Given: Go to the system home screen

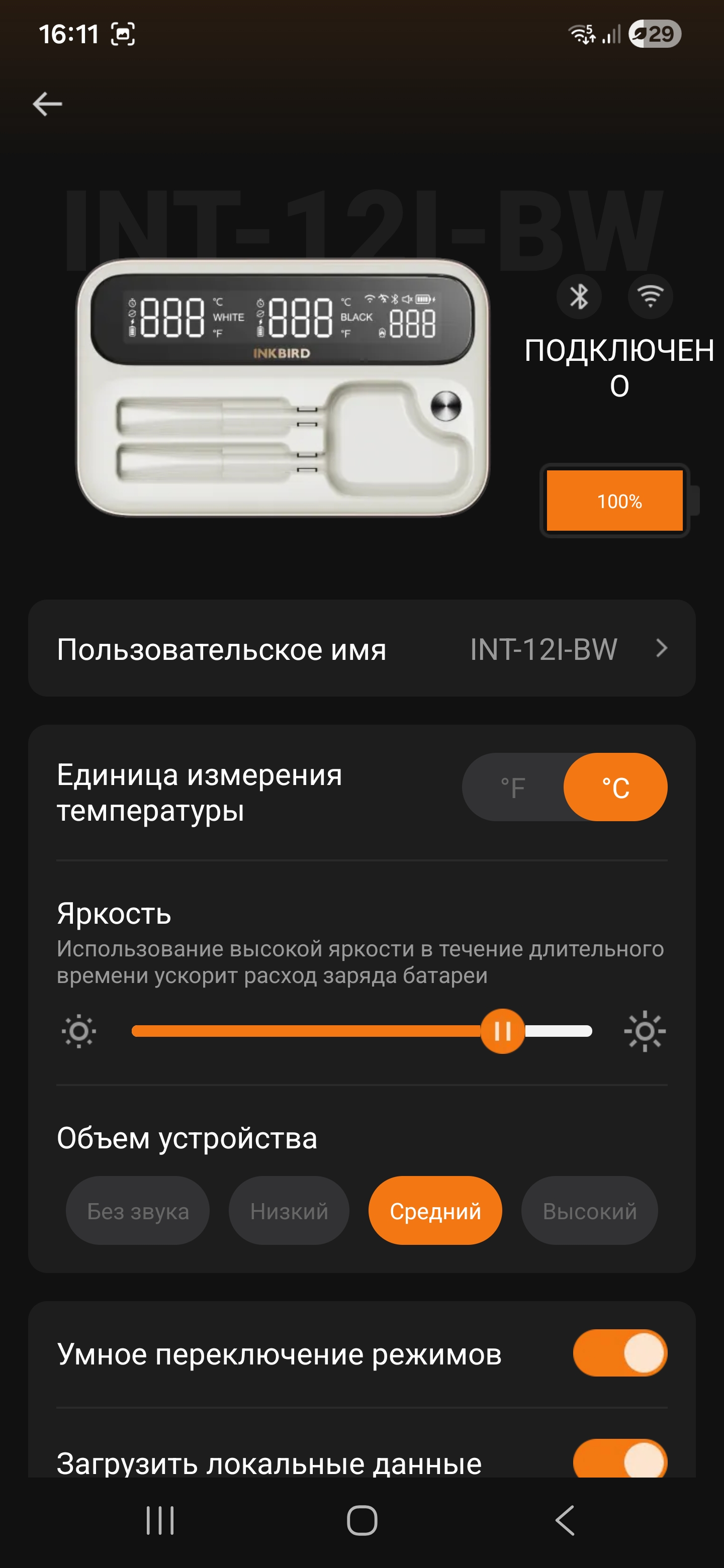Looking at the screenshot, I should [x=361, y=1521].
